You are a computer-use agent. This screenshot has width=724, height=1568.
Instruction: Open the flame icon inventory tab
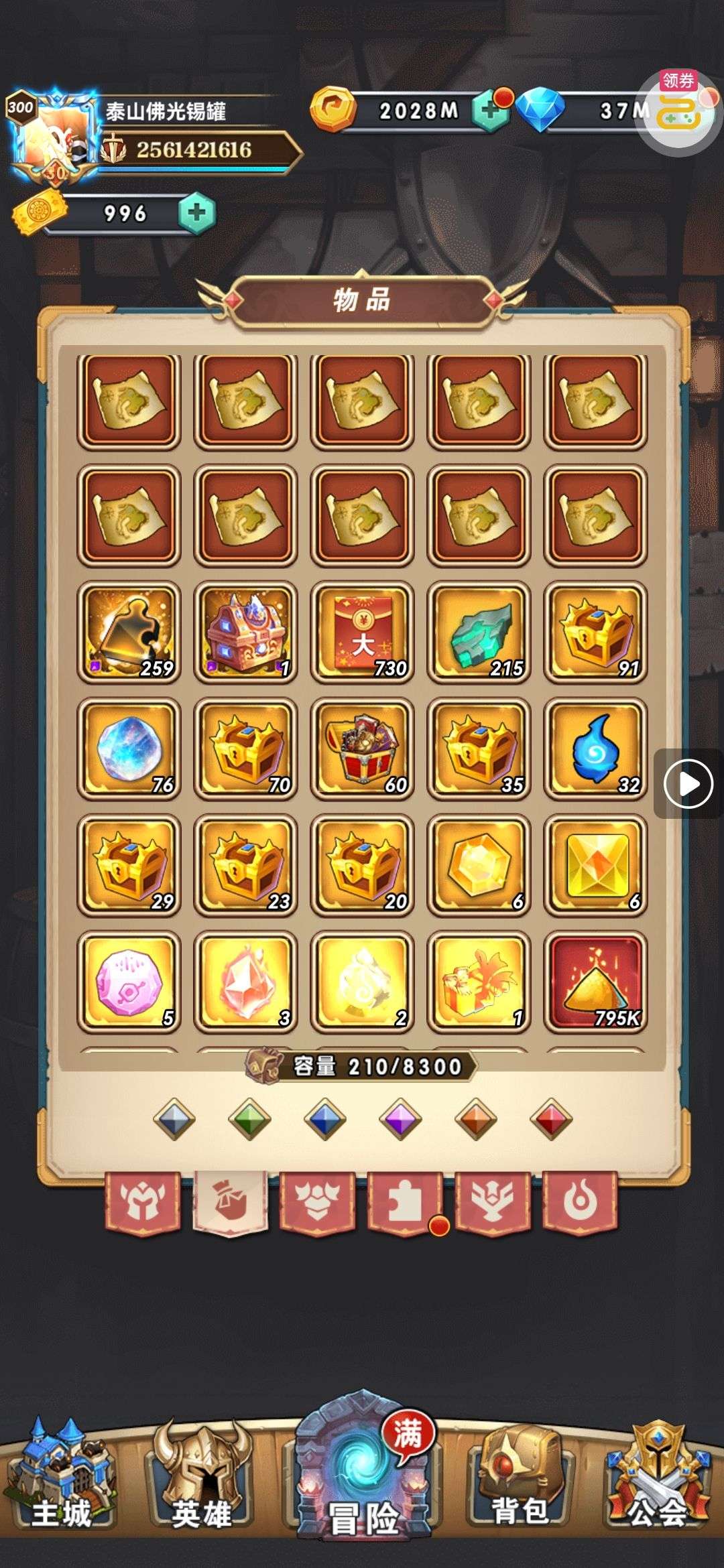click(579, 1201)
